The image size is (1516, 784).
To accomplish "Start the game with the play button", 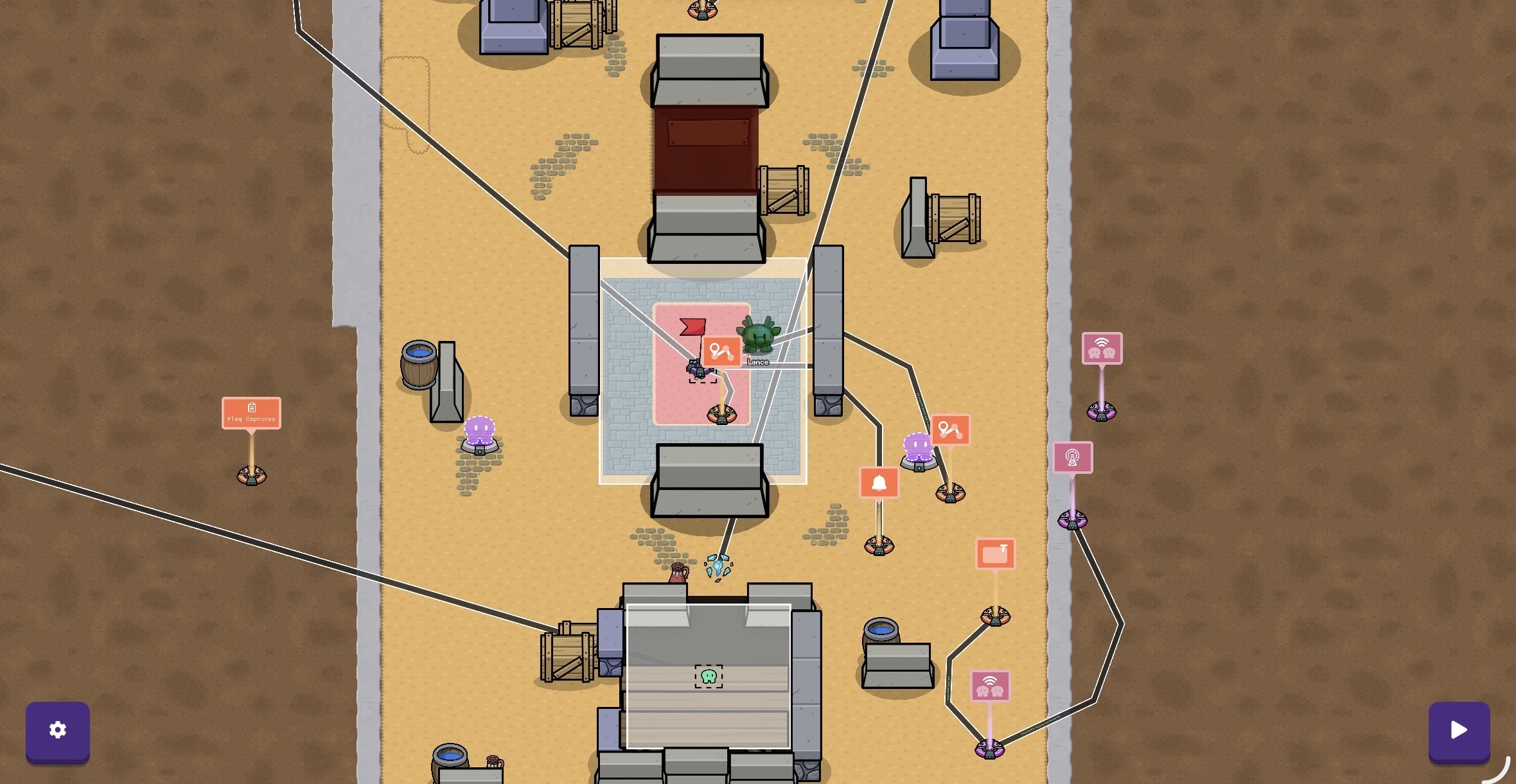I will tap(1459, 731).
